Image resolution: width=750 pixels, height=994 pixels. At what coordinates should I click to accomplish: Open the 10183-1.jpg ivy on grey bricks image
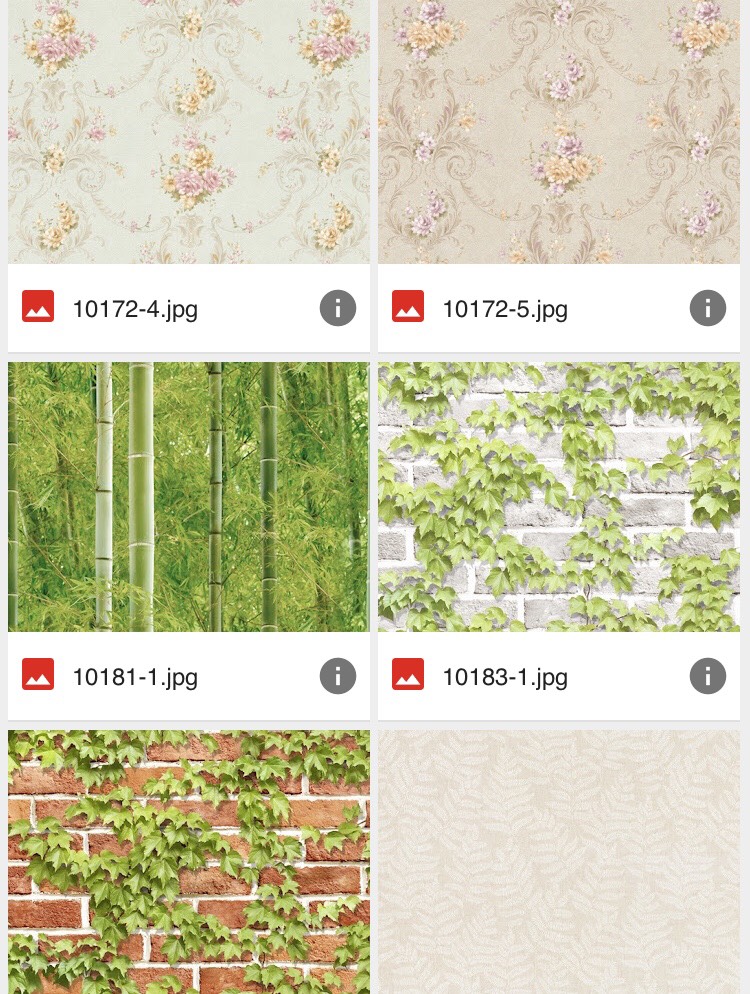tap(559, 497)
